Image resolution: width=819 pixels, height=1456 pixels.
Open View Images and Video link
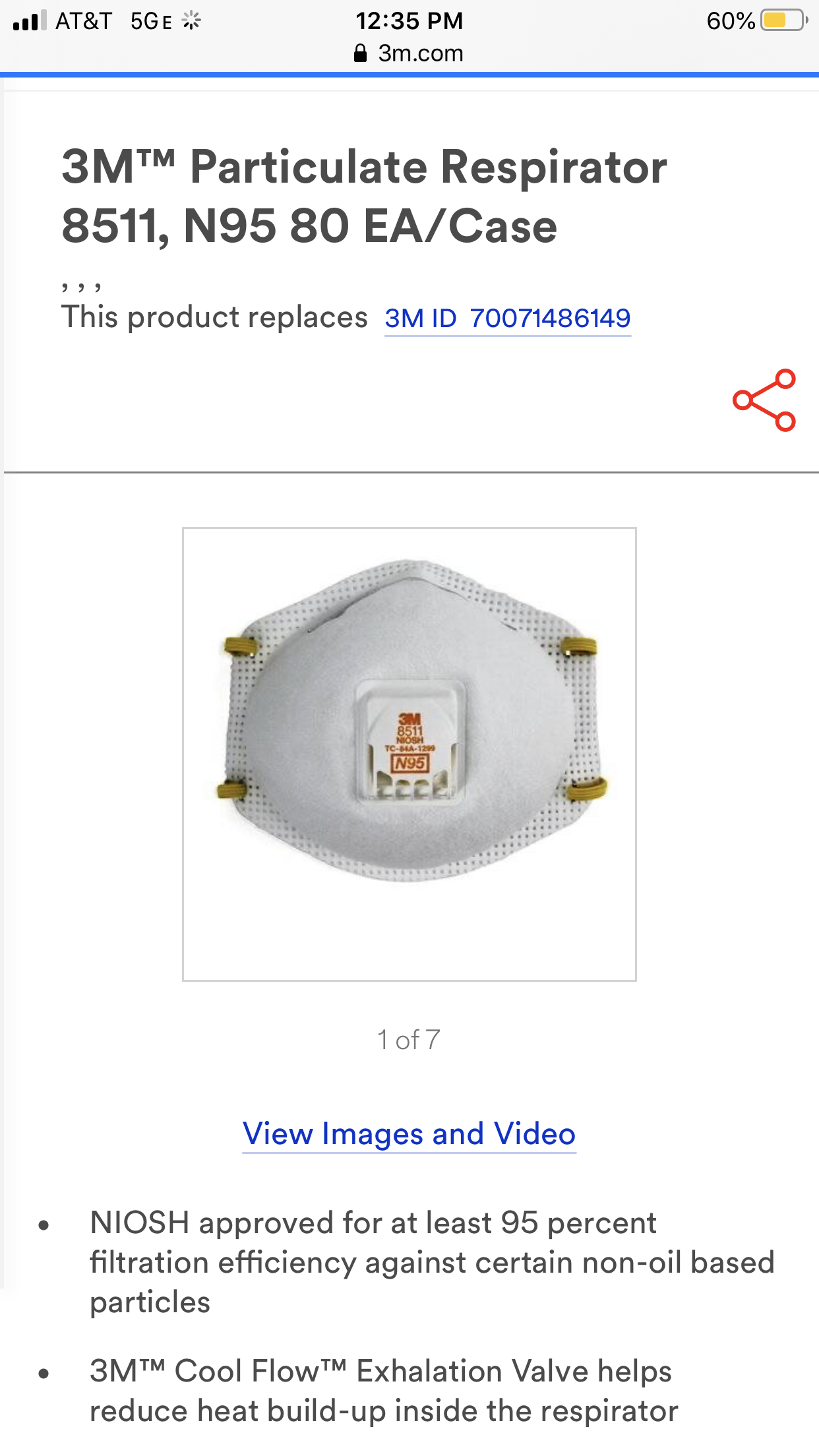[409, 1134]
